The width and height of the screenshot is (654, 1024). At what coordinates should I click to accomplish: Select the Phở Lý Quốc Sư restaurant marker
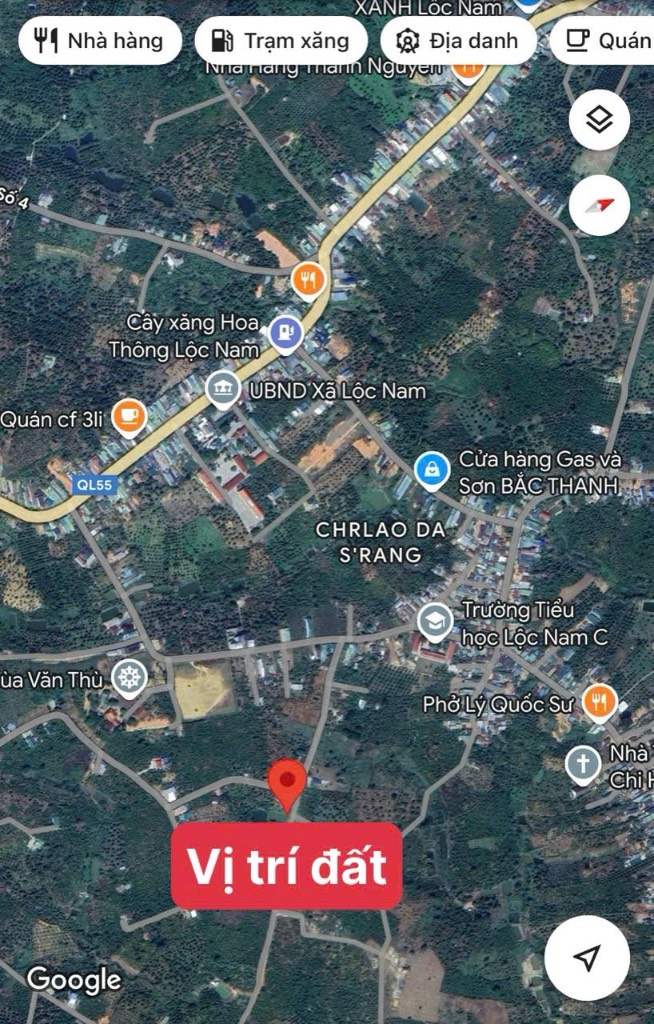599,702
